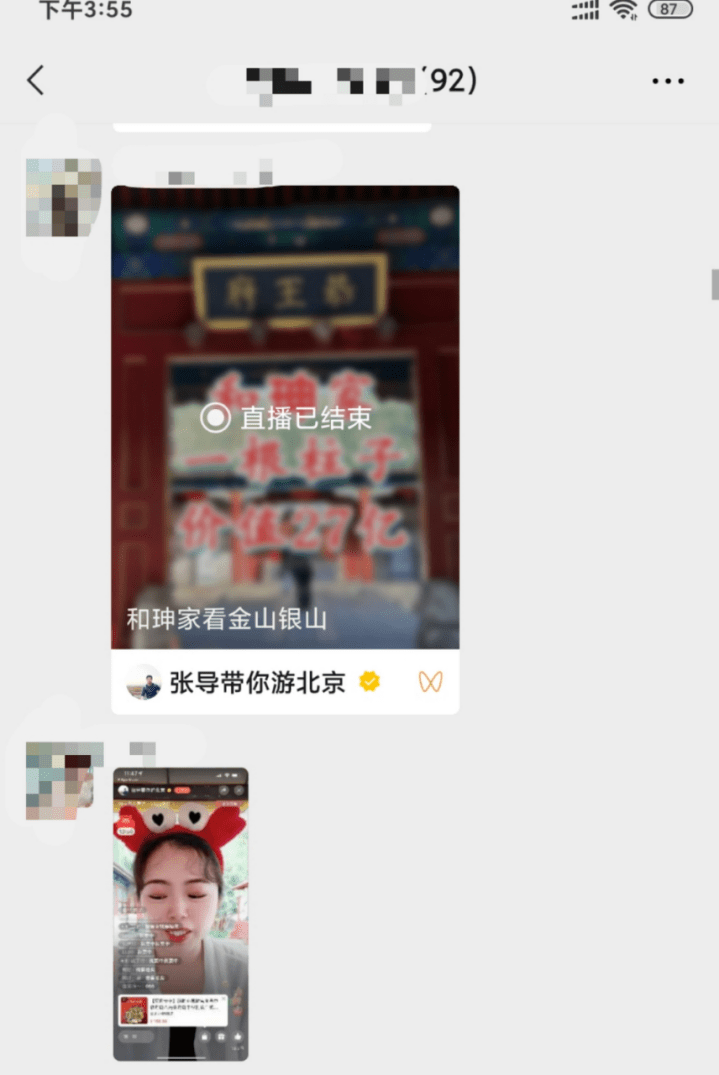Open the three-dot chat options menu
Screen dimensions: 719x1075
[x=667, y=81]
